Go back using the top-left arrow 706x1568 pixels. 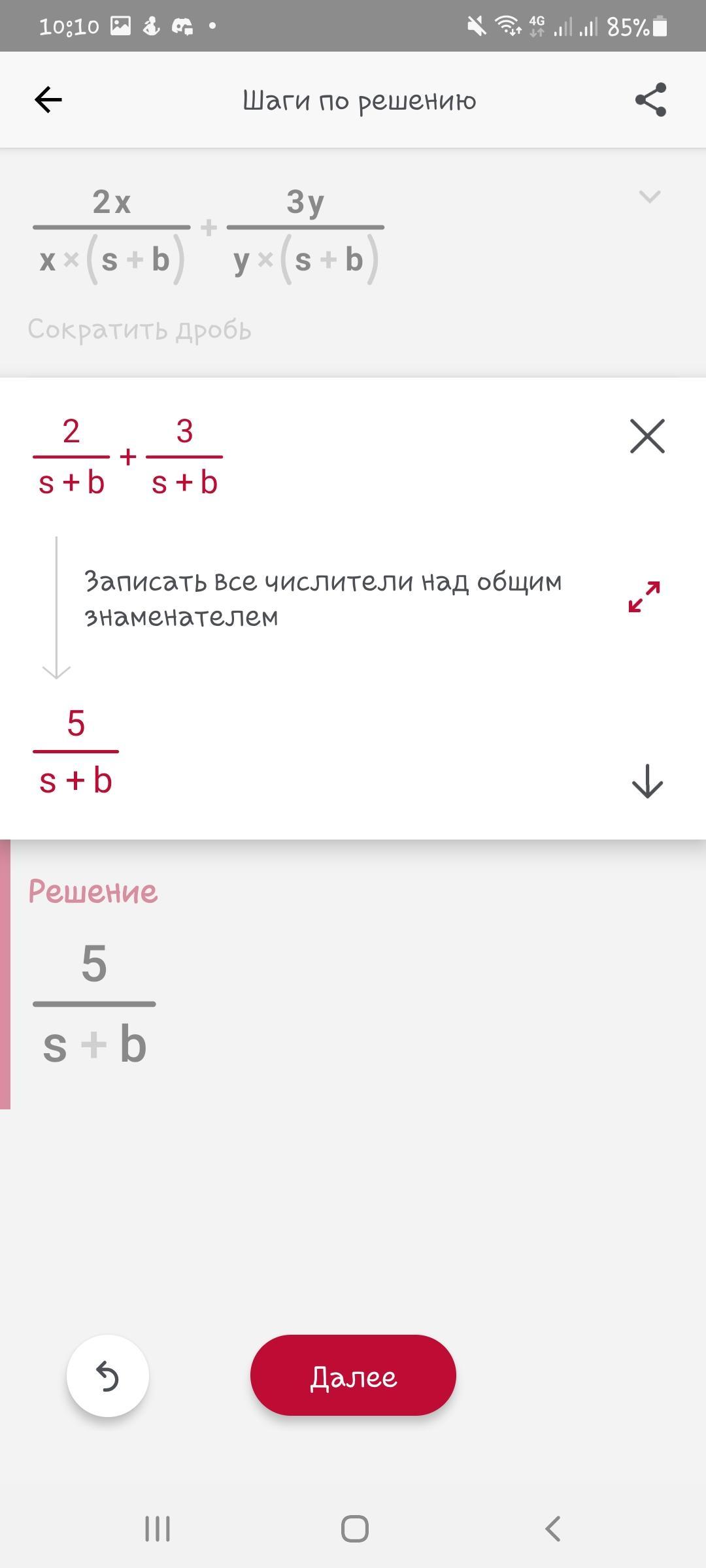pos(48,100)
